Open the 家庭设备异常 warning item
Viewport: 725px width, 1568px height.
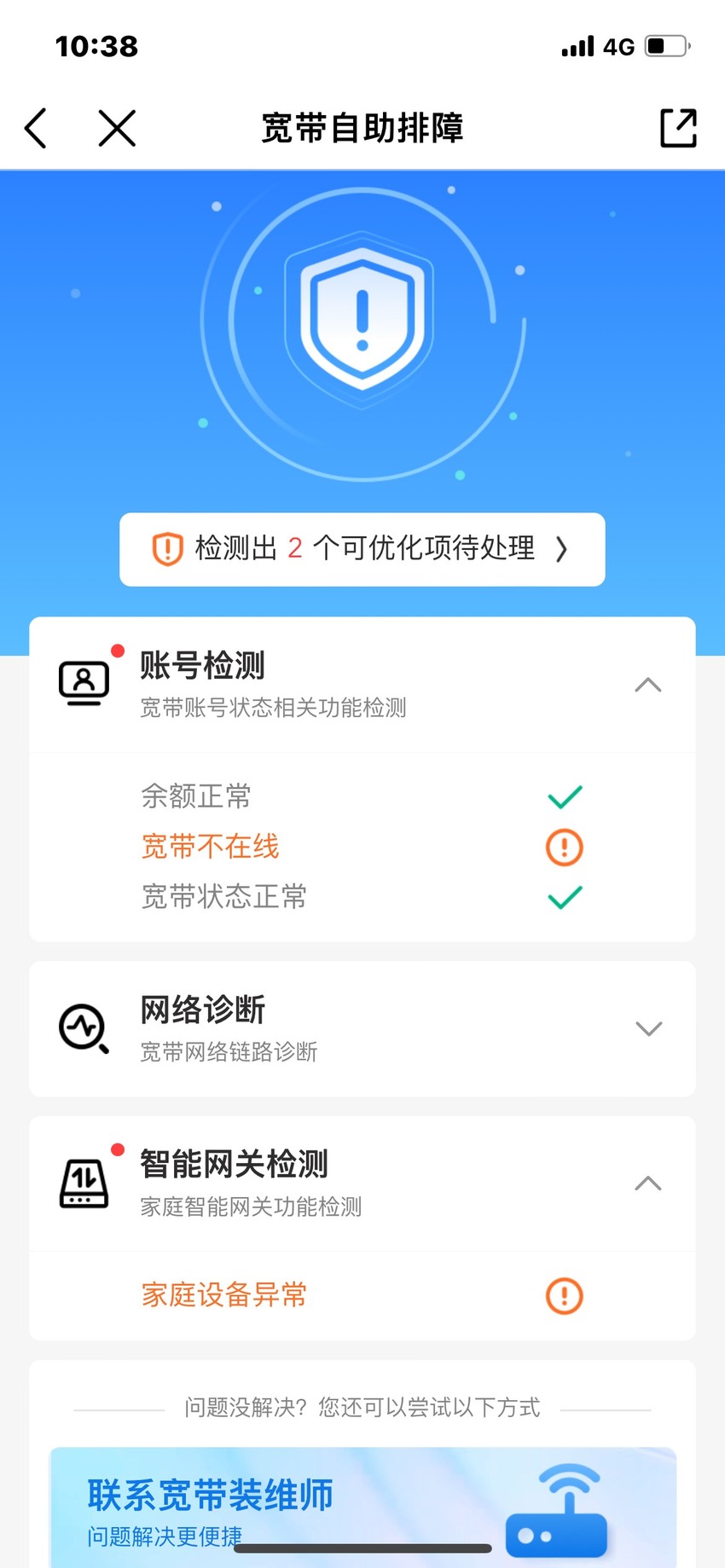tap(362, 1295)
